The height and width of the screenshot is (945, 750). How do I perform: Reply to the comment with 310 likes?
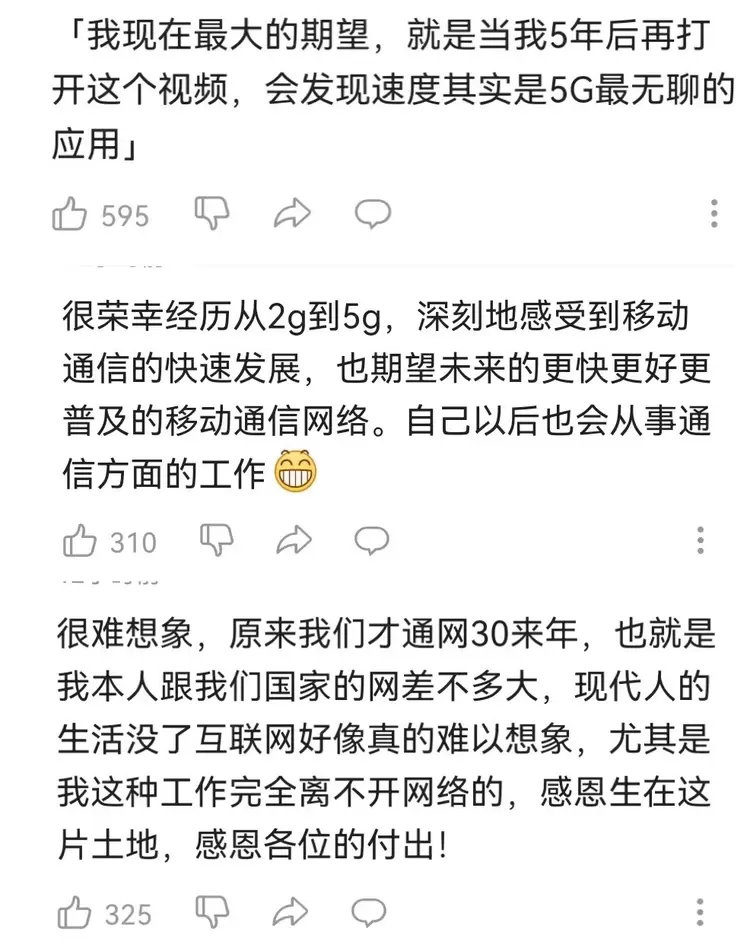[x=373, y=541]
